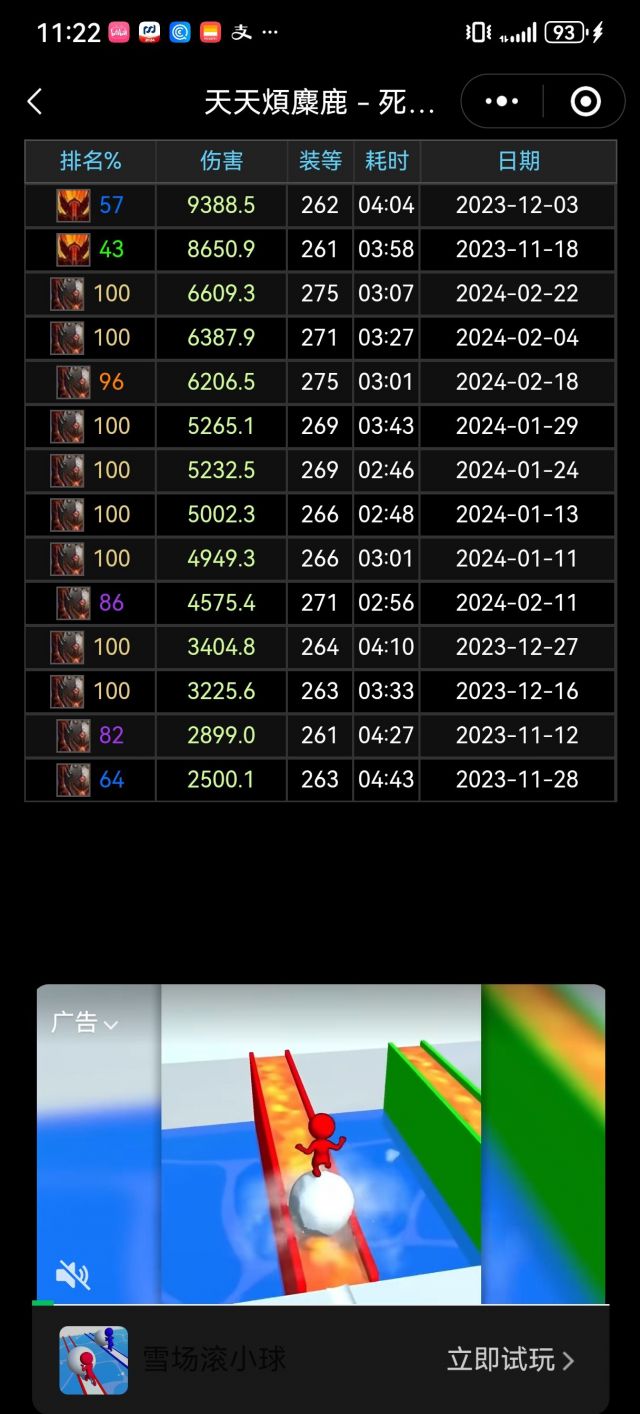Close the mini program
This screenshot has height=1414, width=640.
click(x=585, y=101)
